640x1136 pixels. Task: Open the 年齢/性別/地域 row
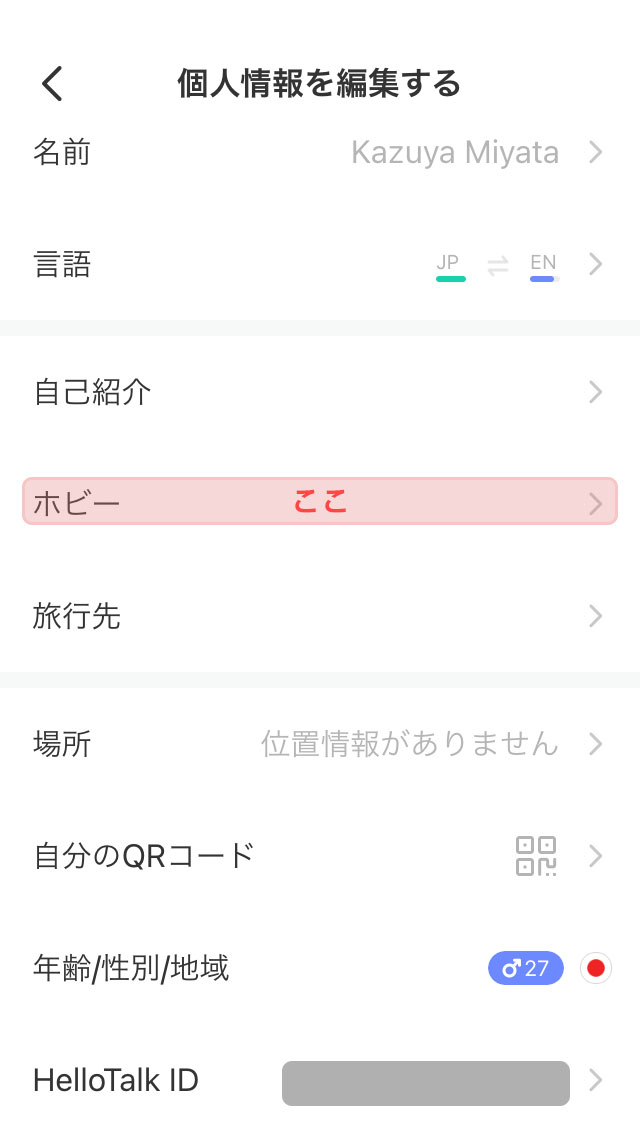pyautogui.click(x=320, y=969)
